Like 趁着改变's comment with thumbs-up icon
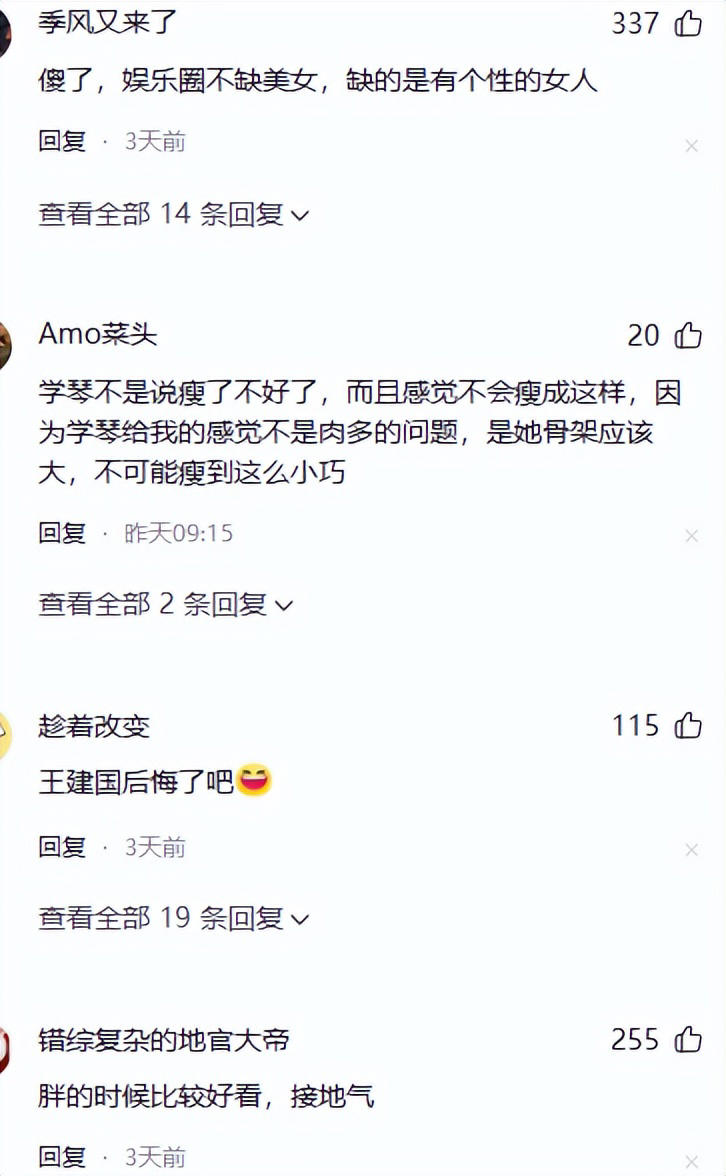This screenshot has width=726, height=1176. click(x=690, y=726)
